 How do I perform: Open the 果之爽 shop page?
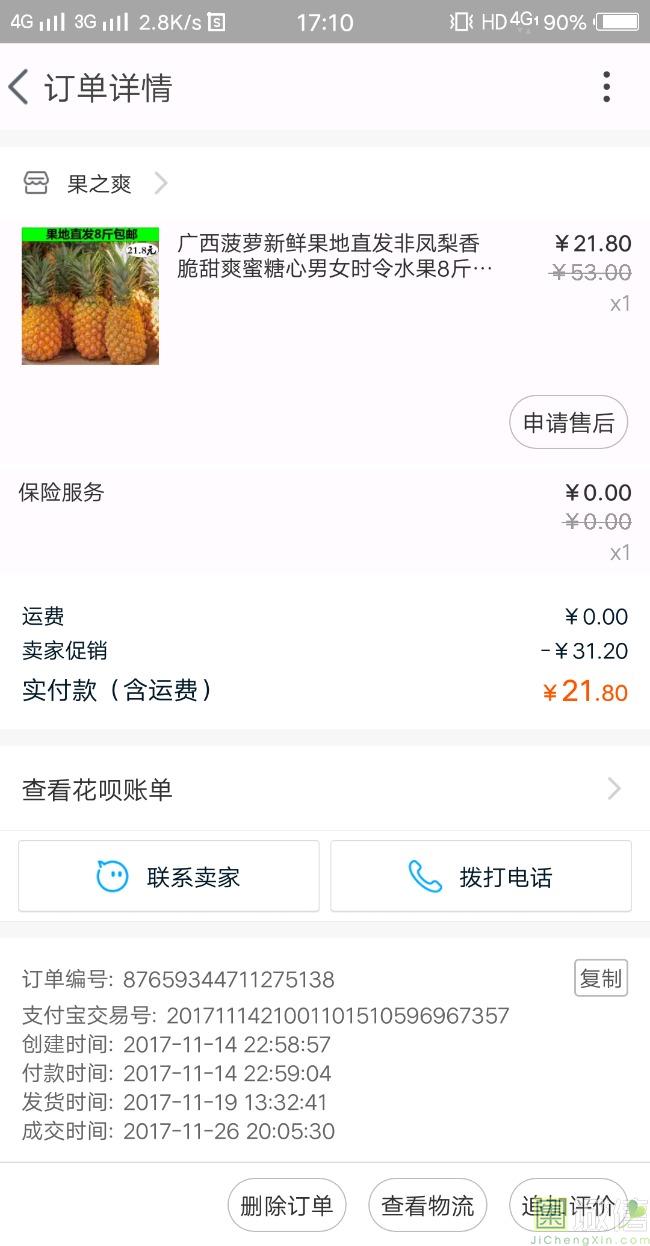pyautogui.click(x=98, y=184)
